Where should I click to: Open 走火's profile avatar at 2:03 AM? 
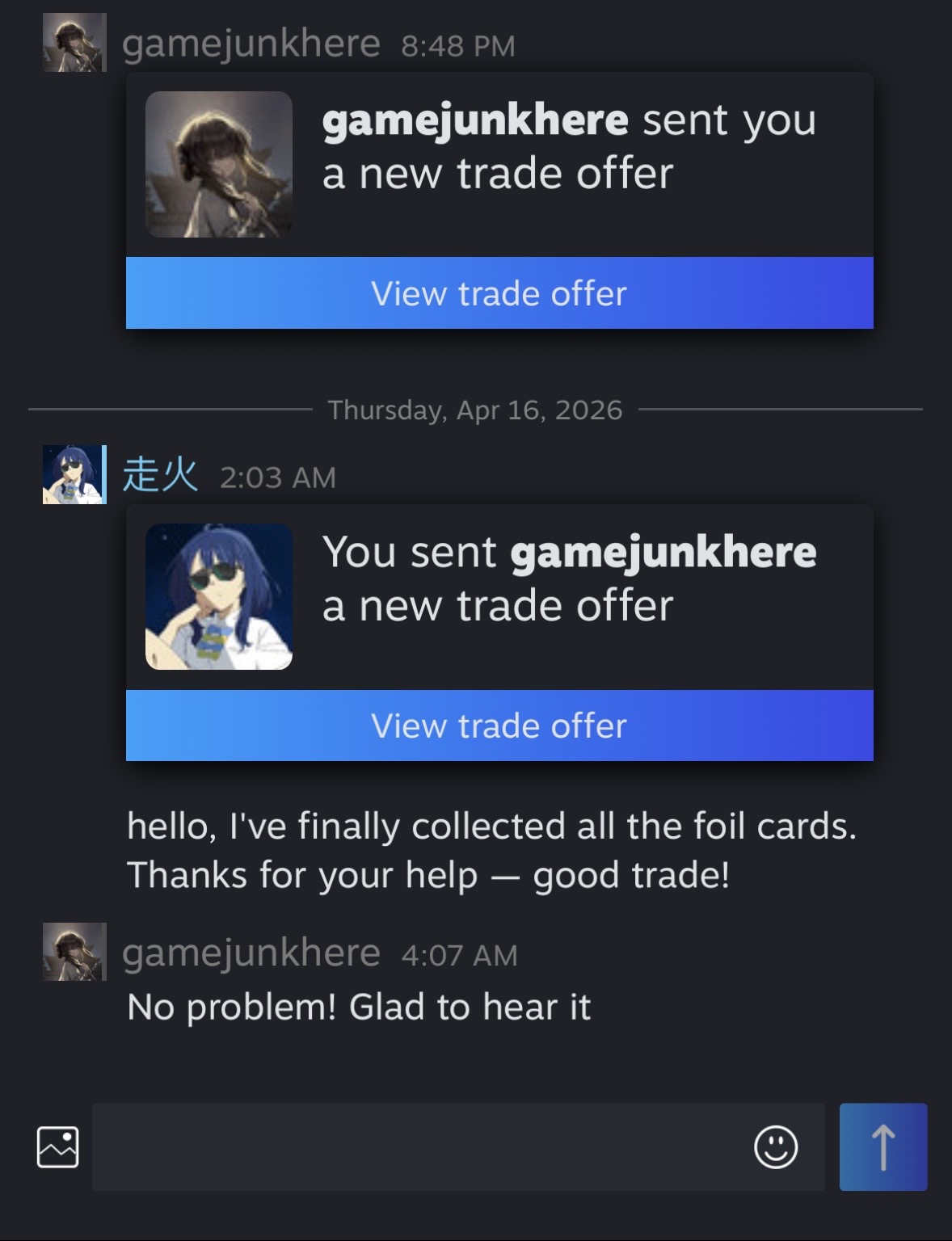(x=74, y=474)
